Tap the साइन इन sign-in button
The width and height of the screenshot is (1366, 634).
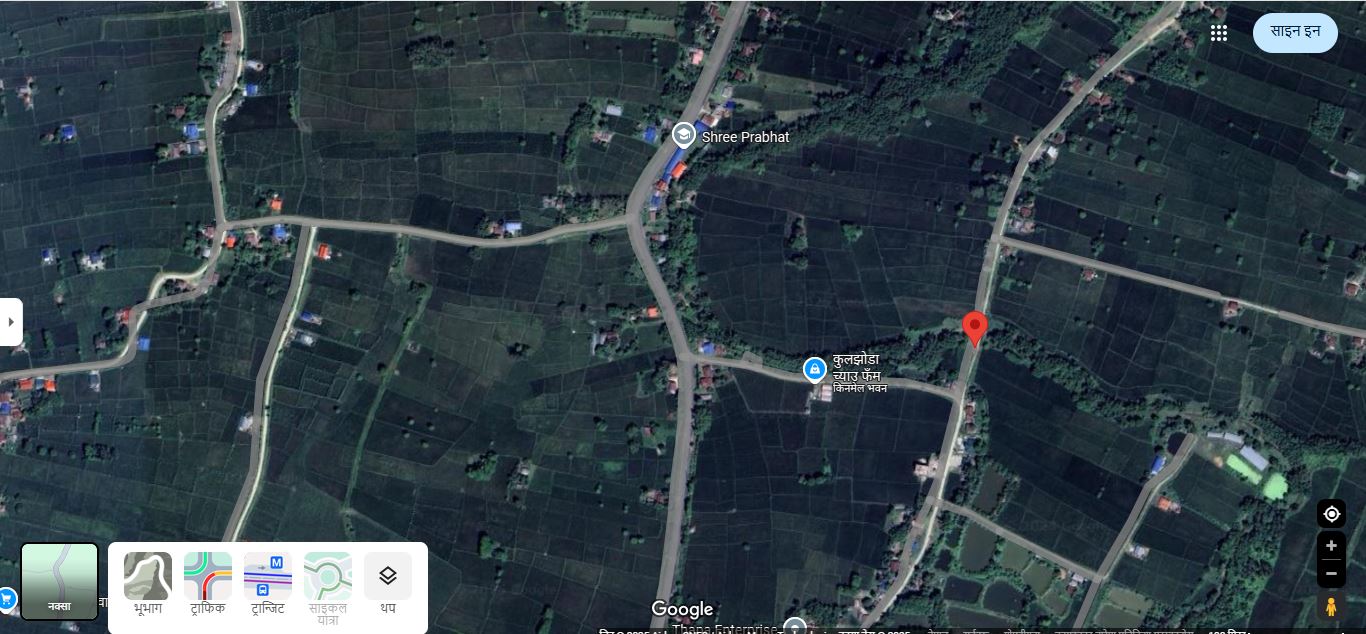[x=1295, y=32]
